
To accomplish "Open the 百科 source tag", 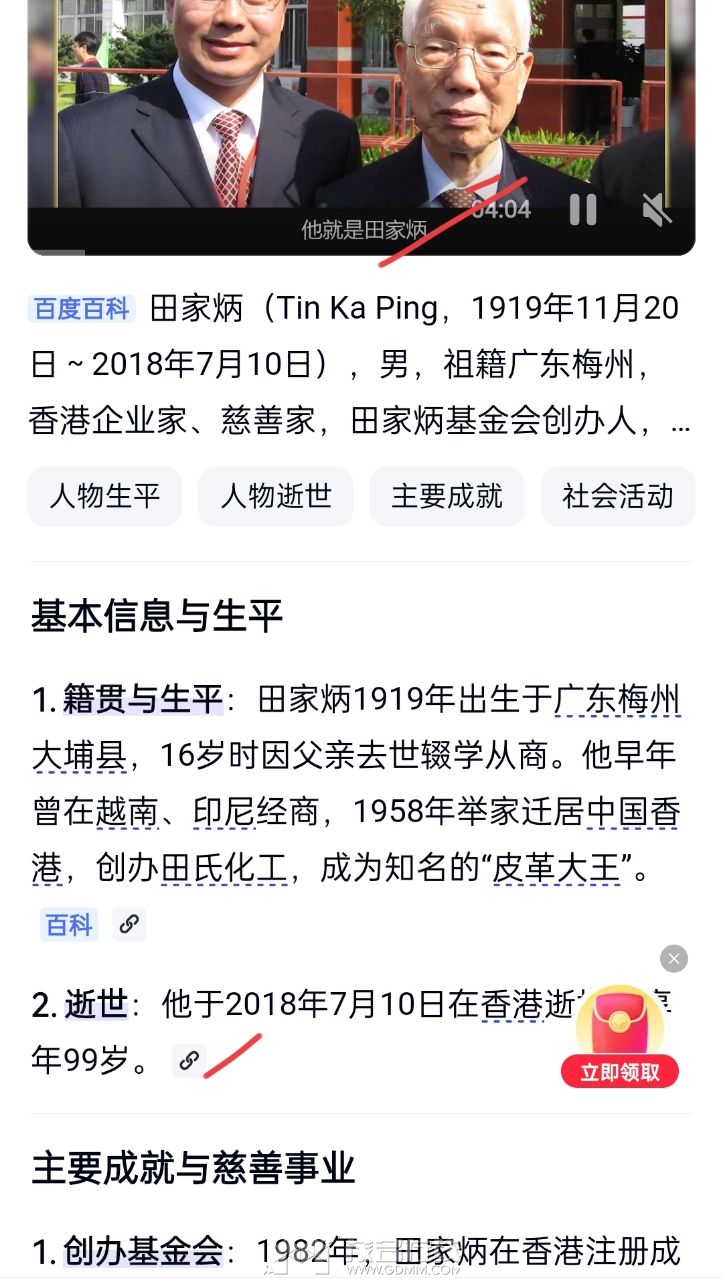I will (69, 925).
